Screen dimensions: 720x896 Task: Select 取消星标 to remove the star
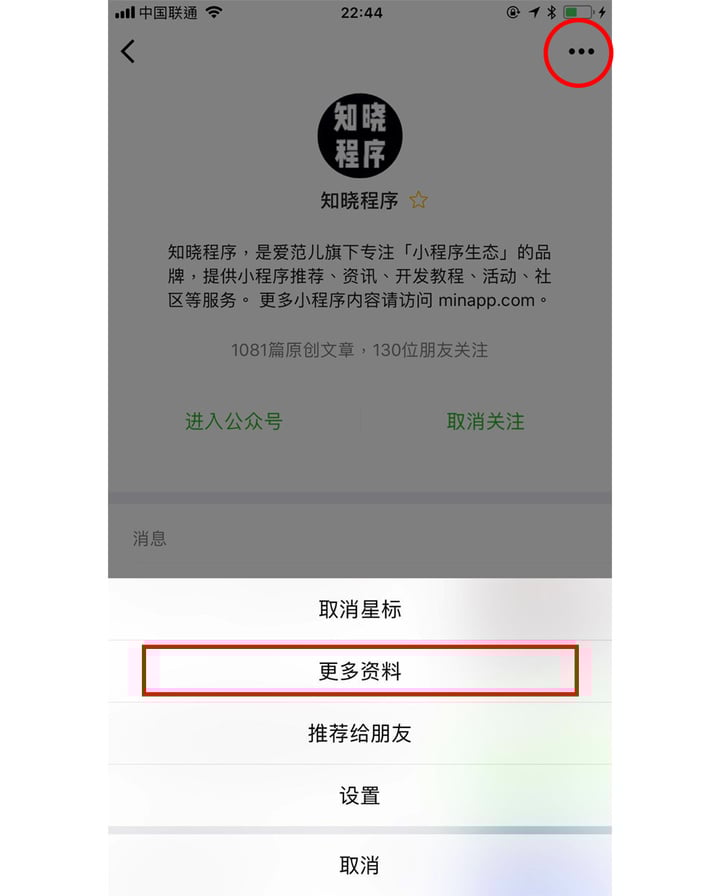tap(360, 609)
